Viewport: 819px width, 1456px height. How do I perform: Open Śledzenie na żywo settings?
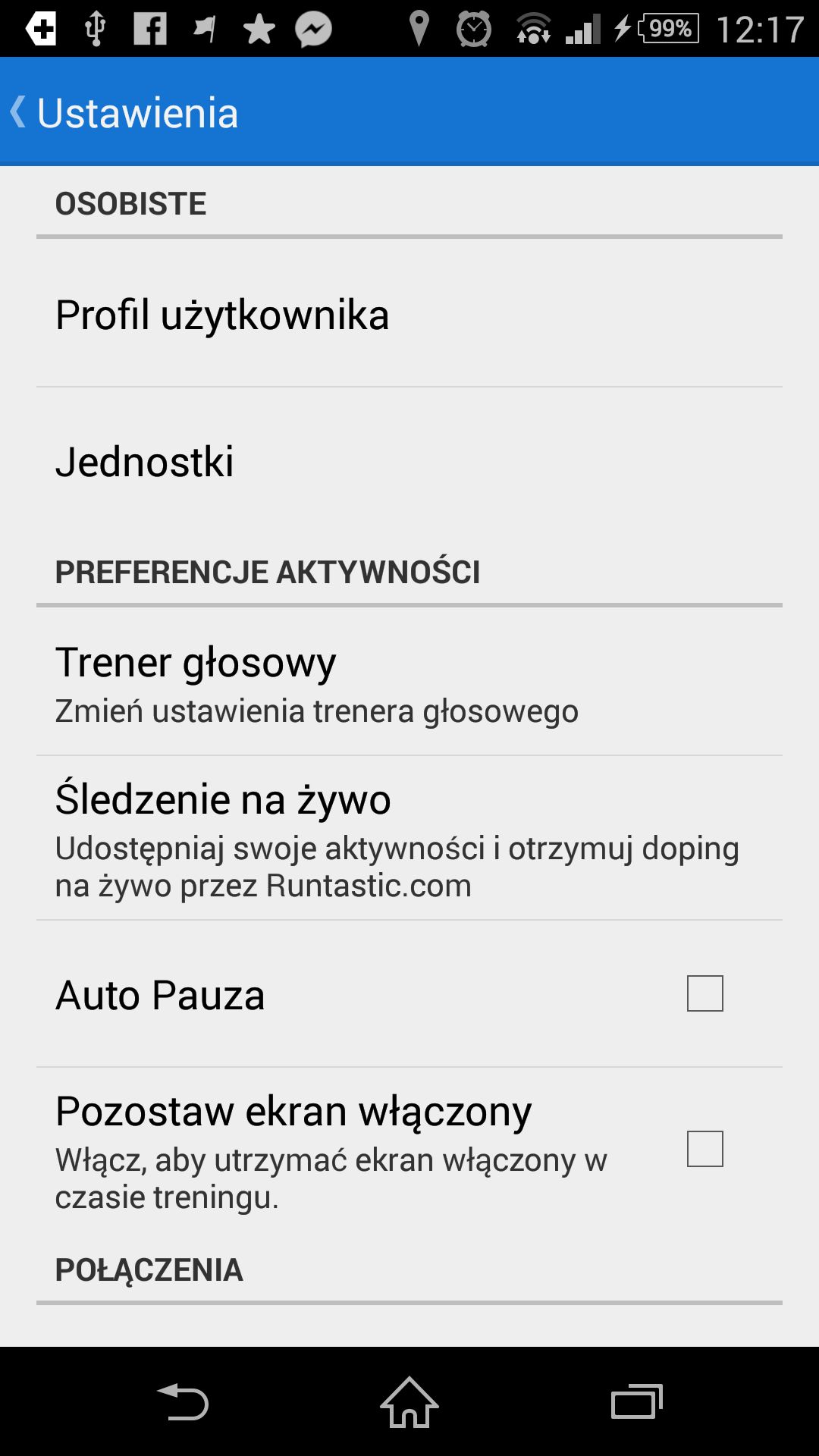(409, 838)
